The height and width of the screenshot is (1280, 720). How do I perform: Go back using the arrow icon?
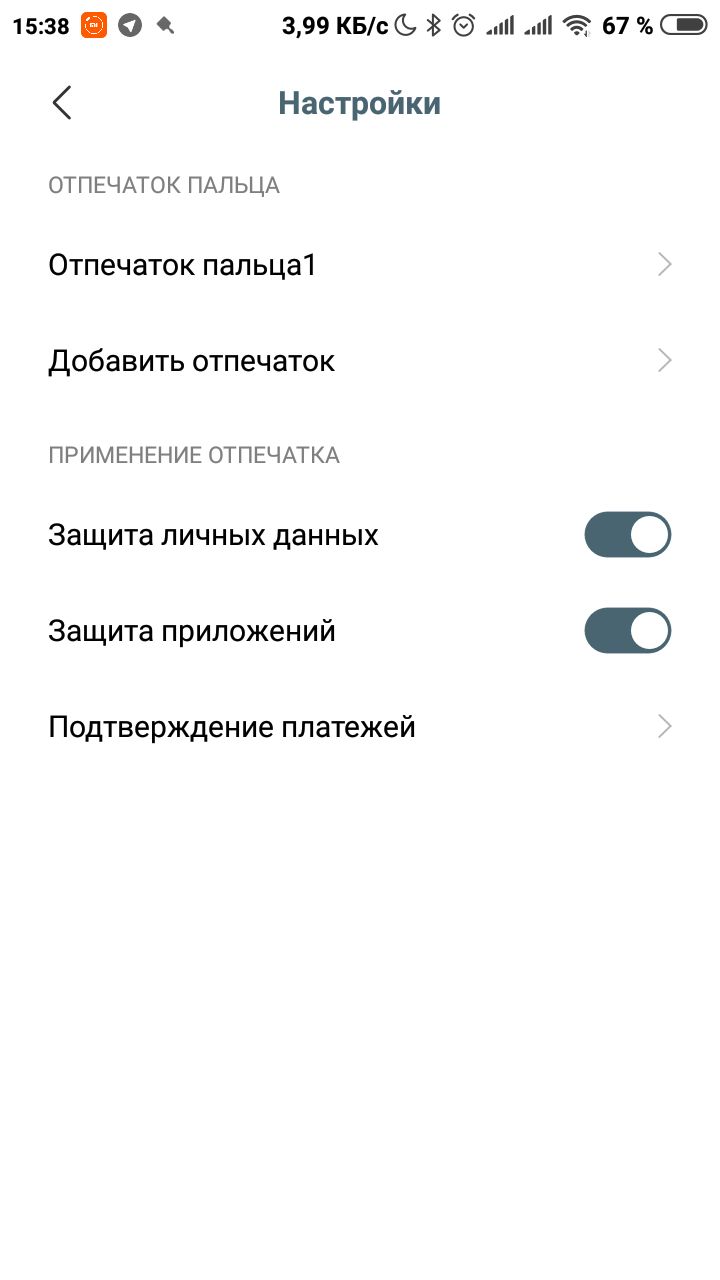pos(62,103)
